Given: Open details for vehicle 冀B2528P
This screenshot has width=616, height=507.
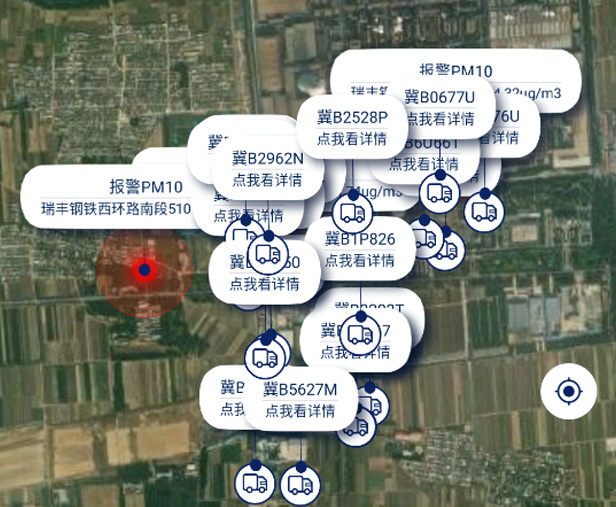Looking at the screenshot, I should point(352,128).
